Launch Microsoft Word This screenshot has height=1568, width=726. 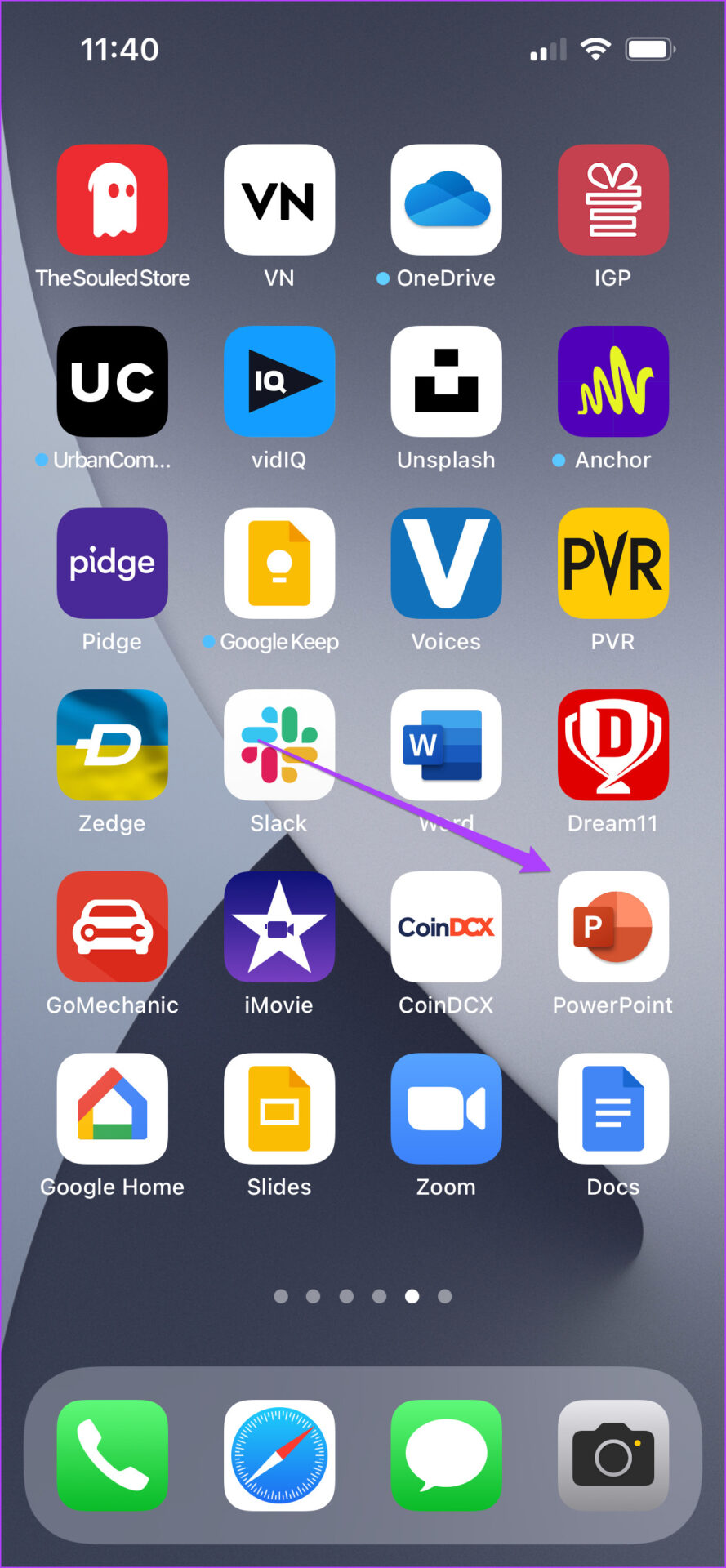click(x=446, y=745)
